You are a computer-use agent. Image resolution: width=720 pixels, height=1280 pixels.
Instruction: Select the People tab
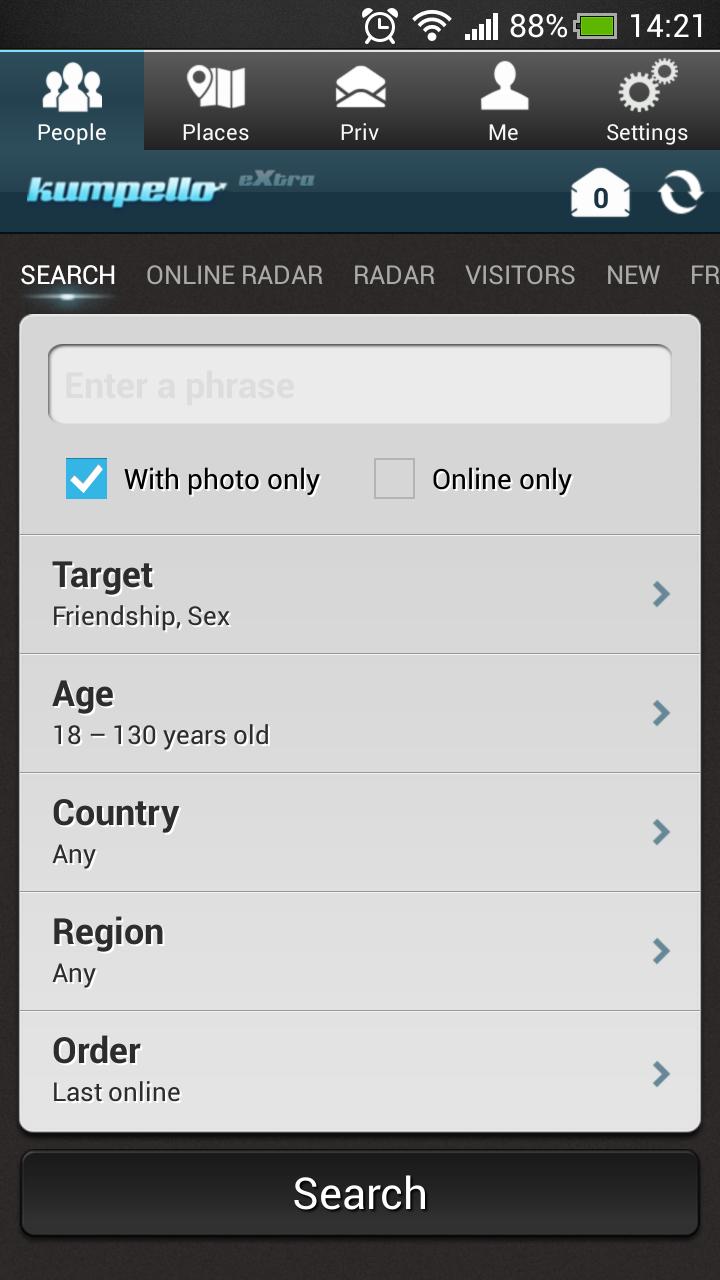(x=72, y=102)
